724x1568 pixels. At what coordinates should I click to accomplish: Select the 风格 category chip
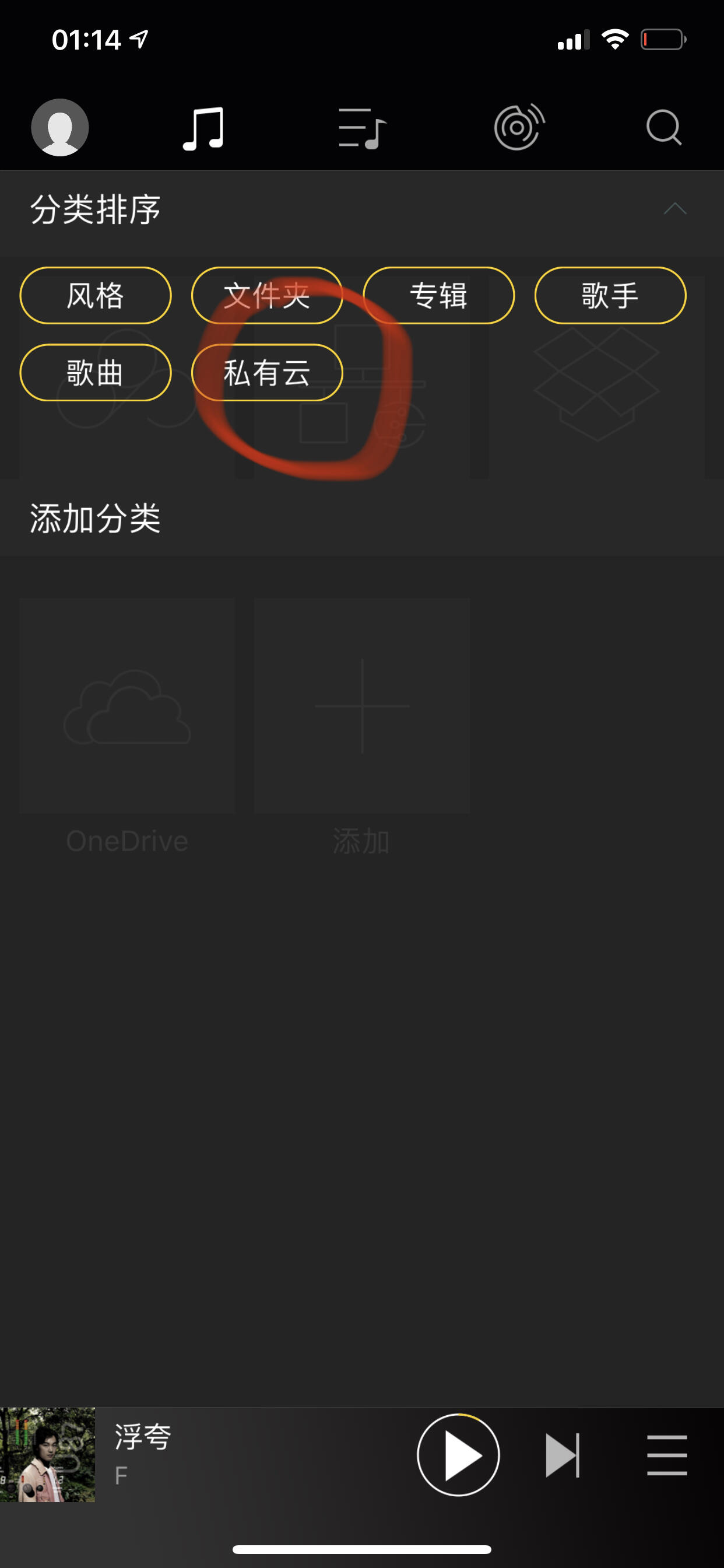point(96,296)
